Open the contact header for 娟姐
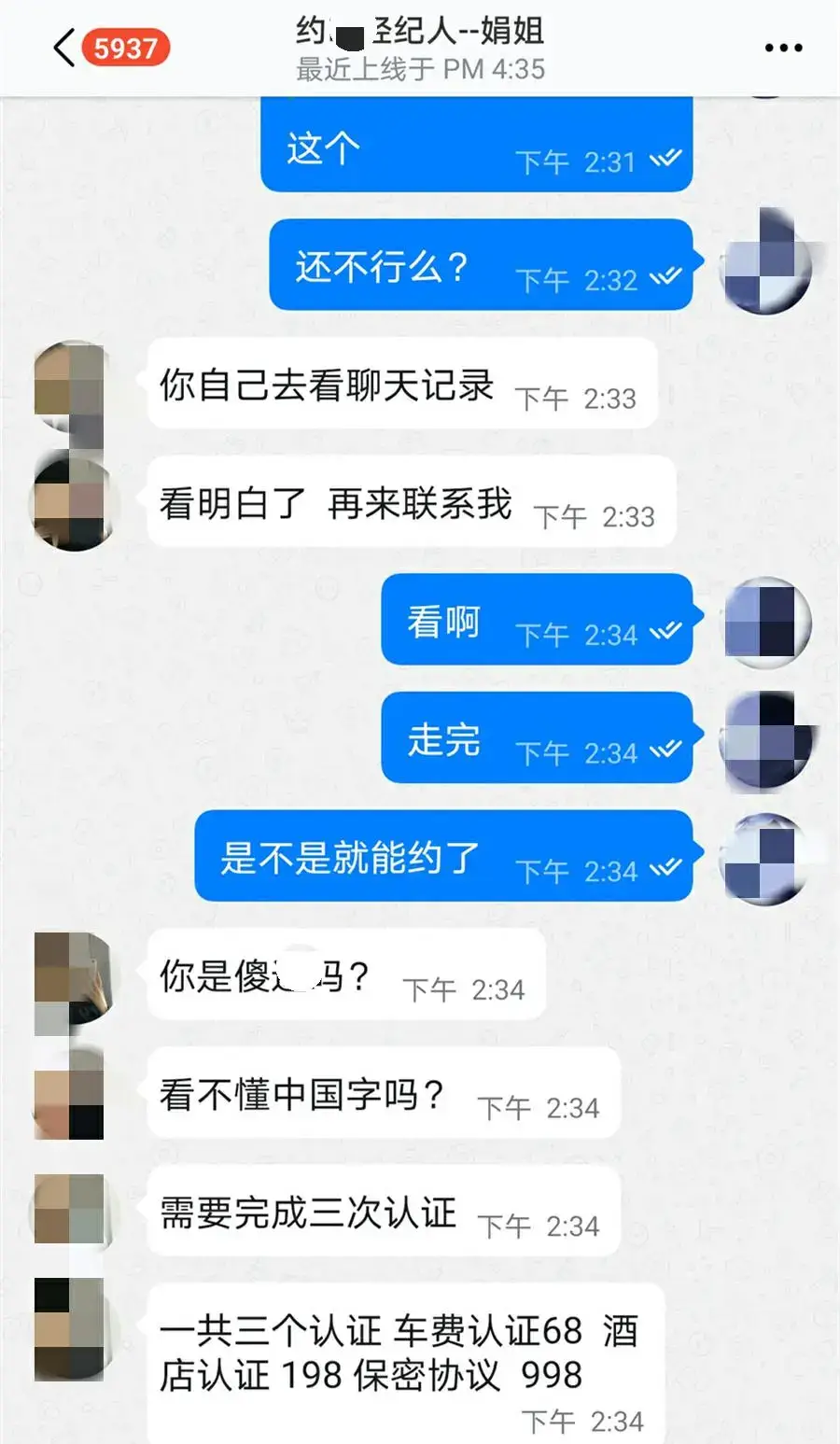This screenshot has width=840, height=1444. (x=420, y=49)
